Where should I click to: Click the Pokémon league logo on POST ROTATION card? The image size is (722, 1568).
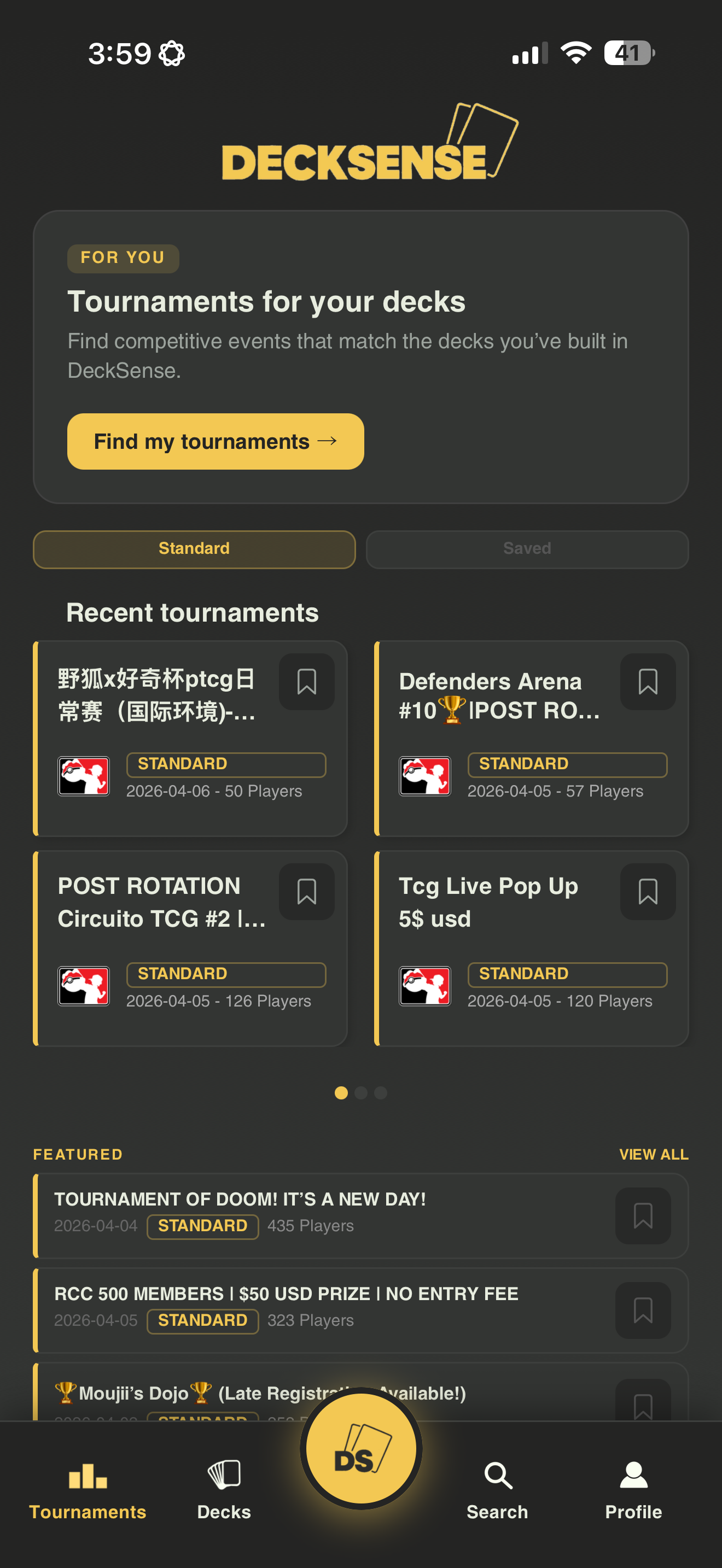(x=83, y=986)
